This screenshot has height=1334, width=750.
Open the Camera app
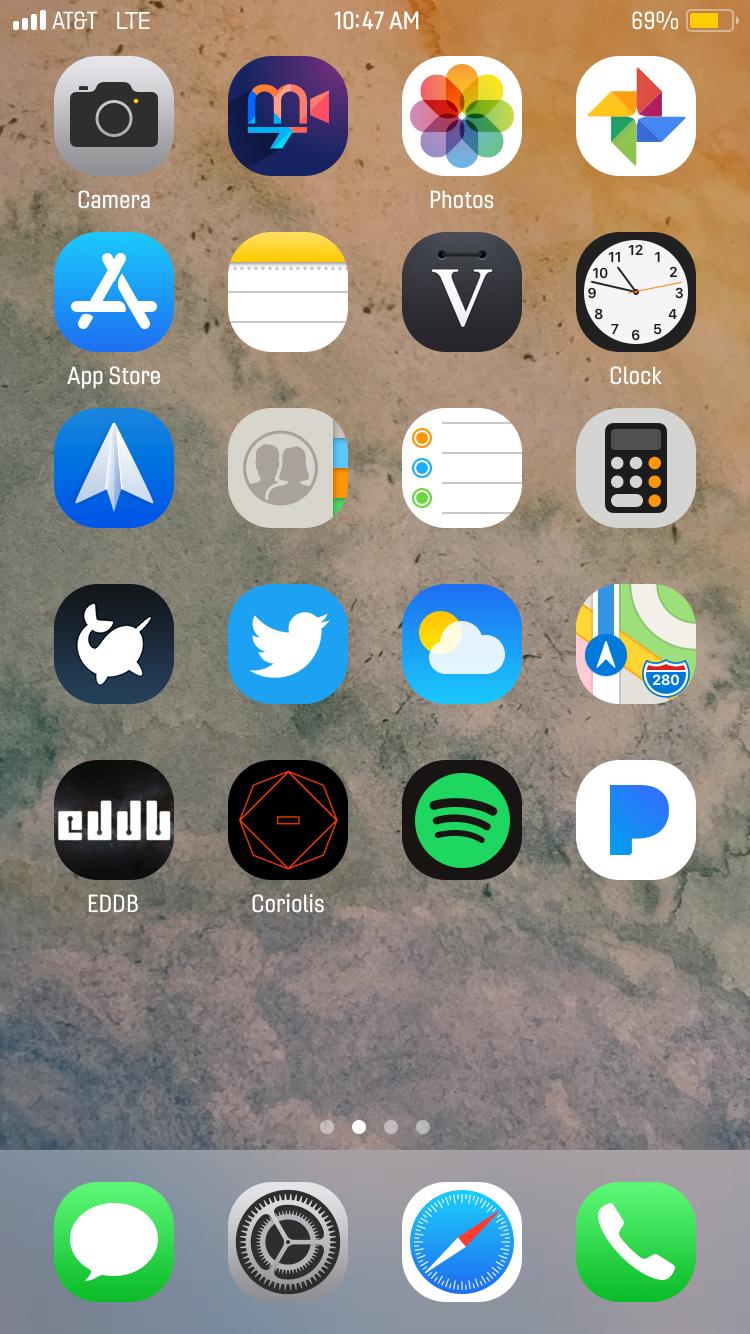pos(114,116)
